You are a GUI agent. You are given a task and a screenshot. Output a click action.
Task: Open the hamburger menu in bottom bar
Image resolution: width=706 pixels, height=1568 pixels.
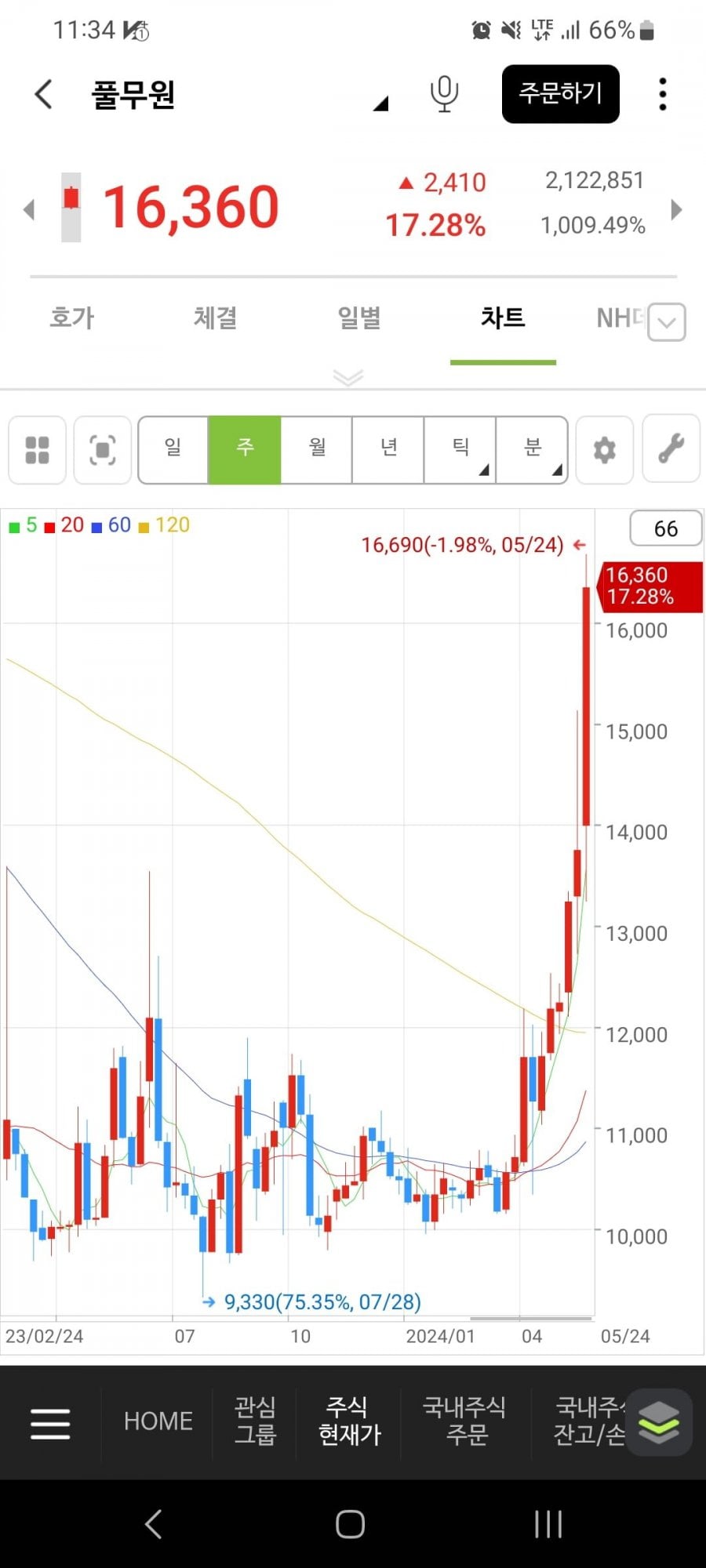50,1423
